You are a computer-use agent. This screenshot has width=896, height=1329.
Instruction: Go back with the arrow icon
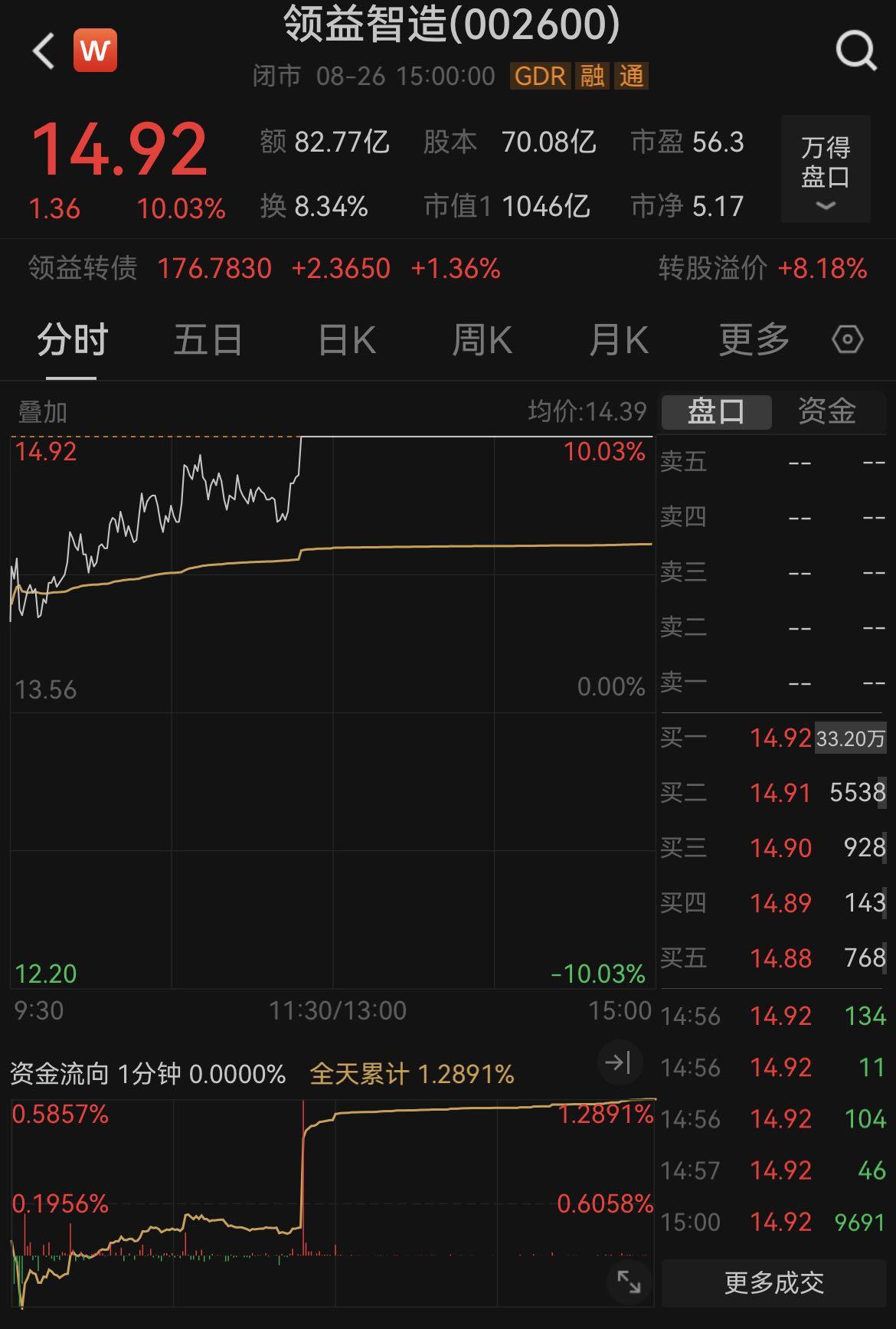(x=44, y=51)
